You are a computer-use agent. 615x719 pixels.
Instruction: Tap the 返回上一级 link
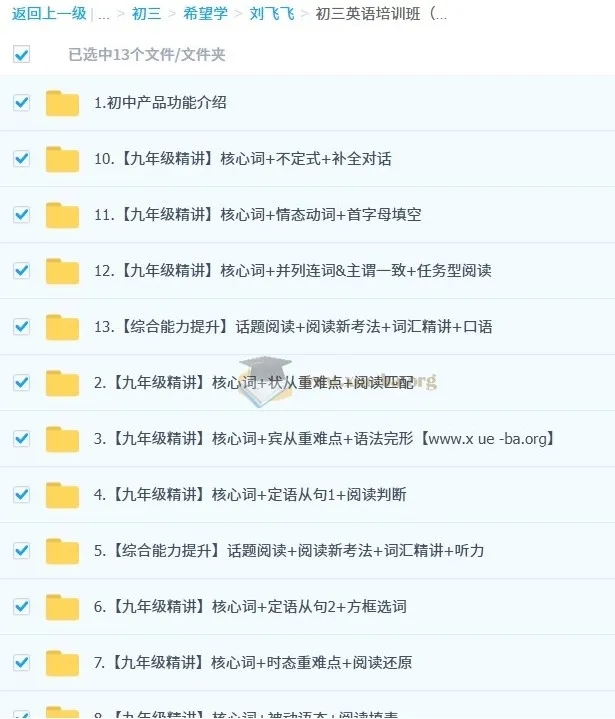(x=49, y=14)
